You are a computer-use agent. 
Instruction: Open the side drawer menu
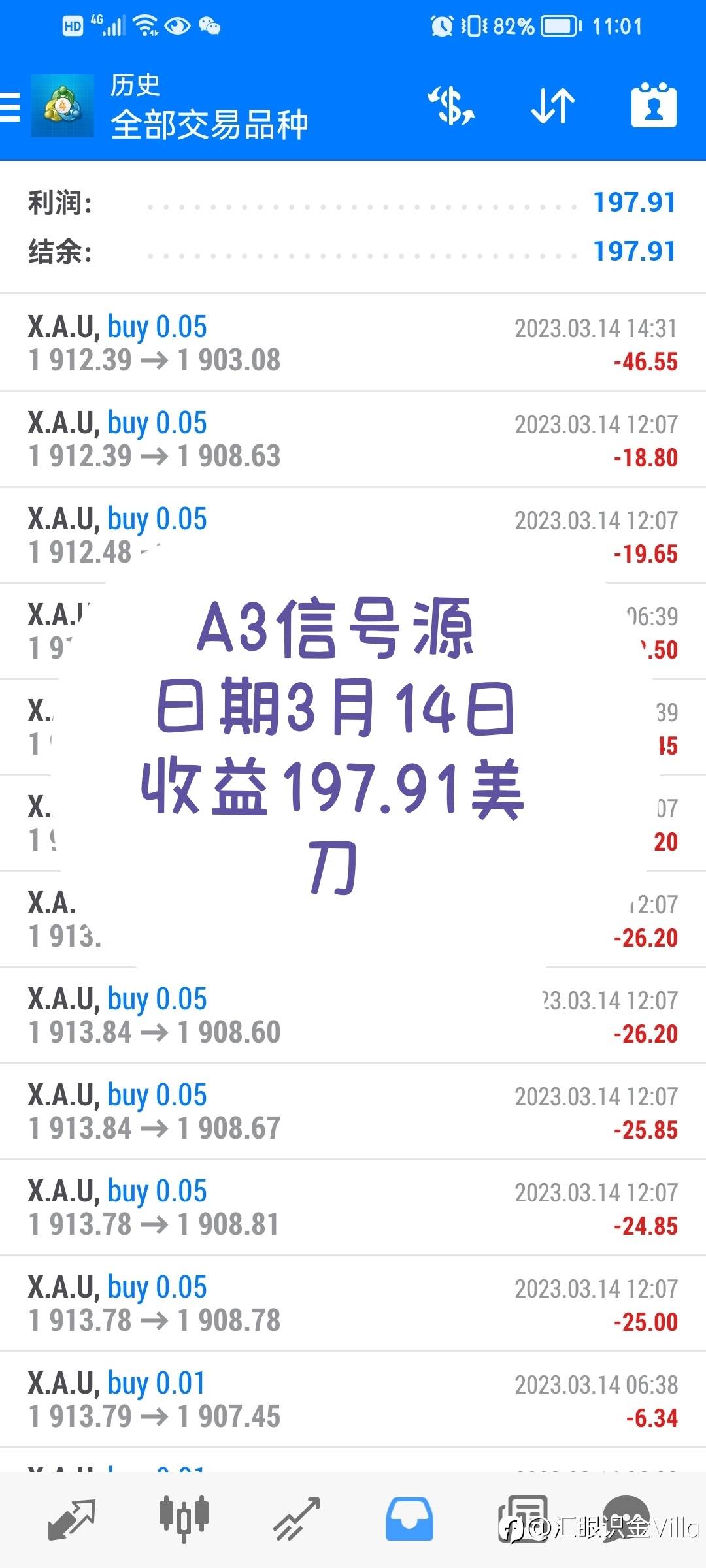point(9,106)
